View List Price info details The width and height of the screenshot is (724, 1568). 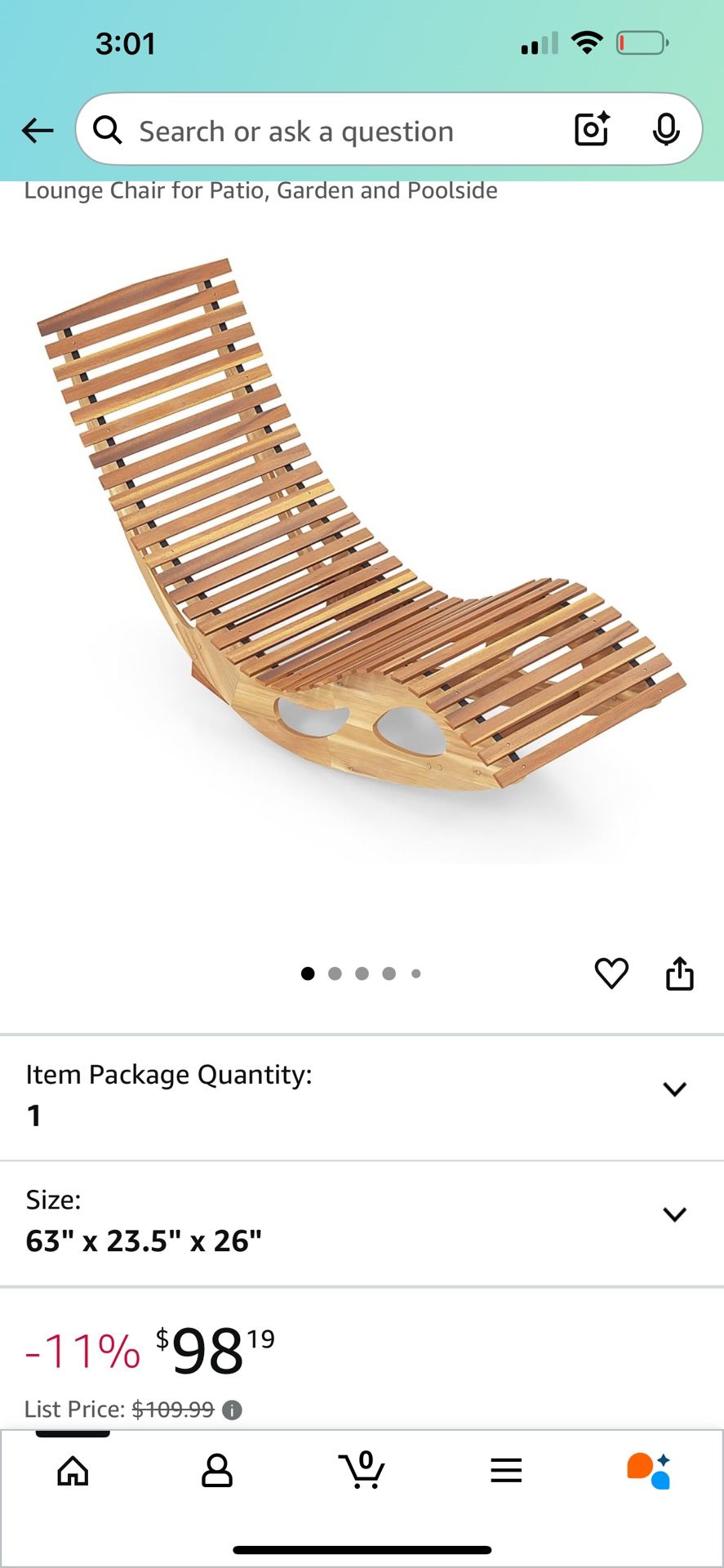point(233,1410)
